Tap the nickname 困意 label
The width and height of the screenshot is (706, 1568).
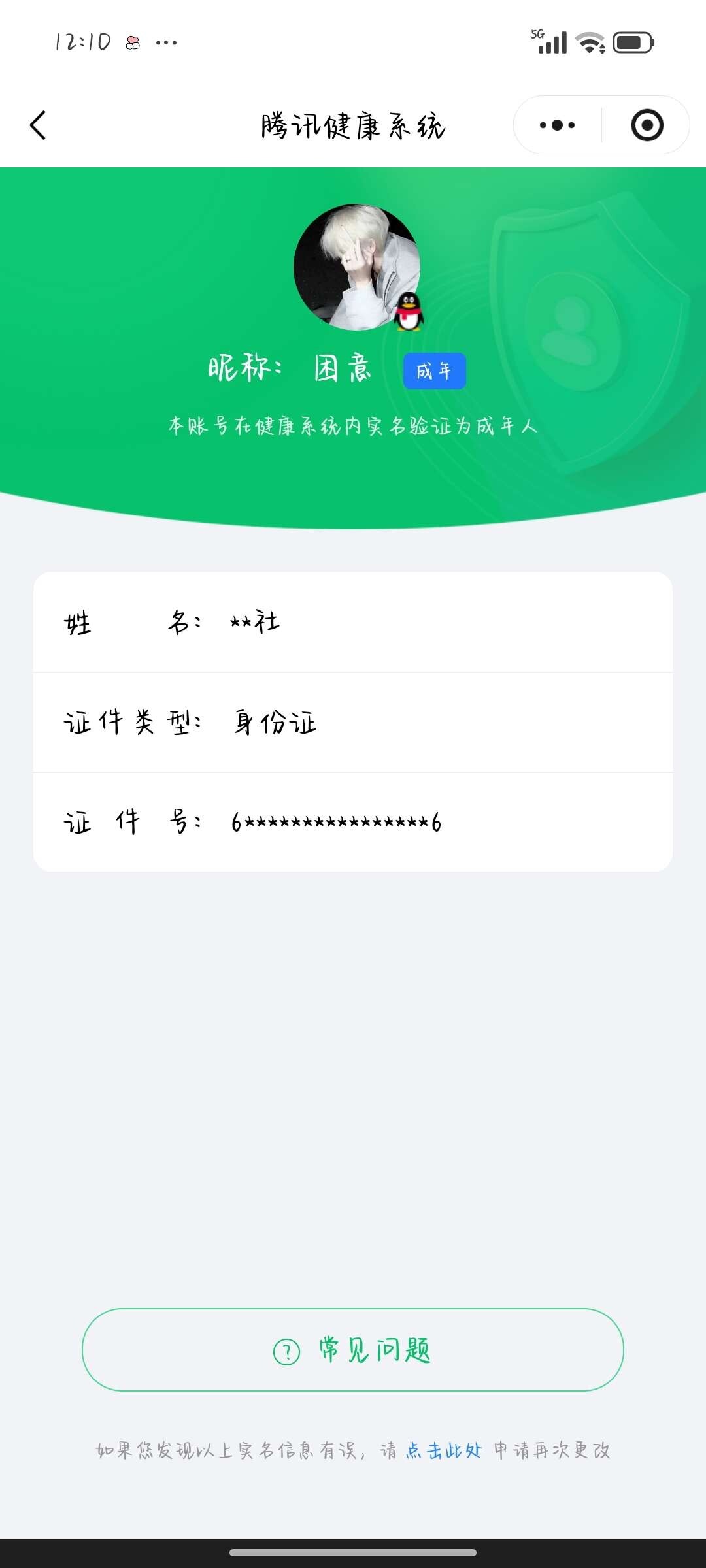341,367
